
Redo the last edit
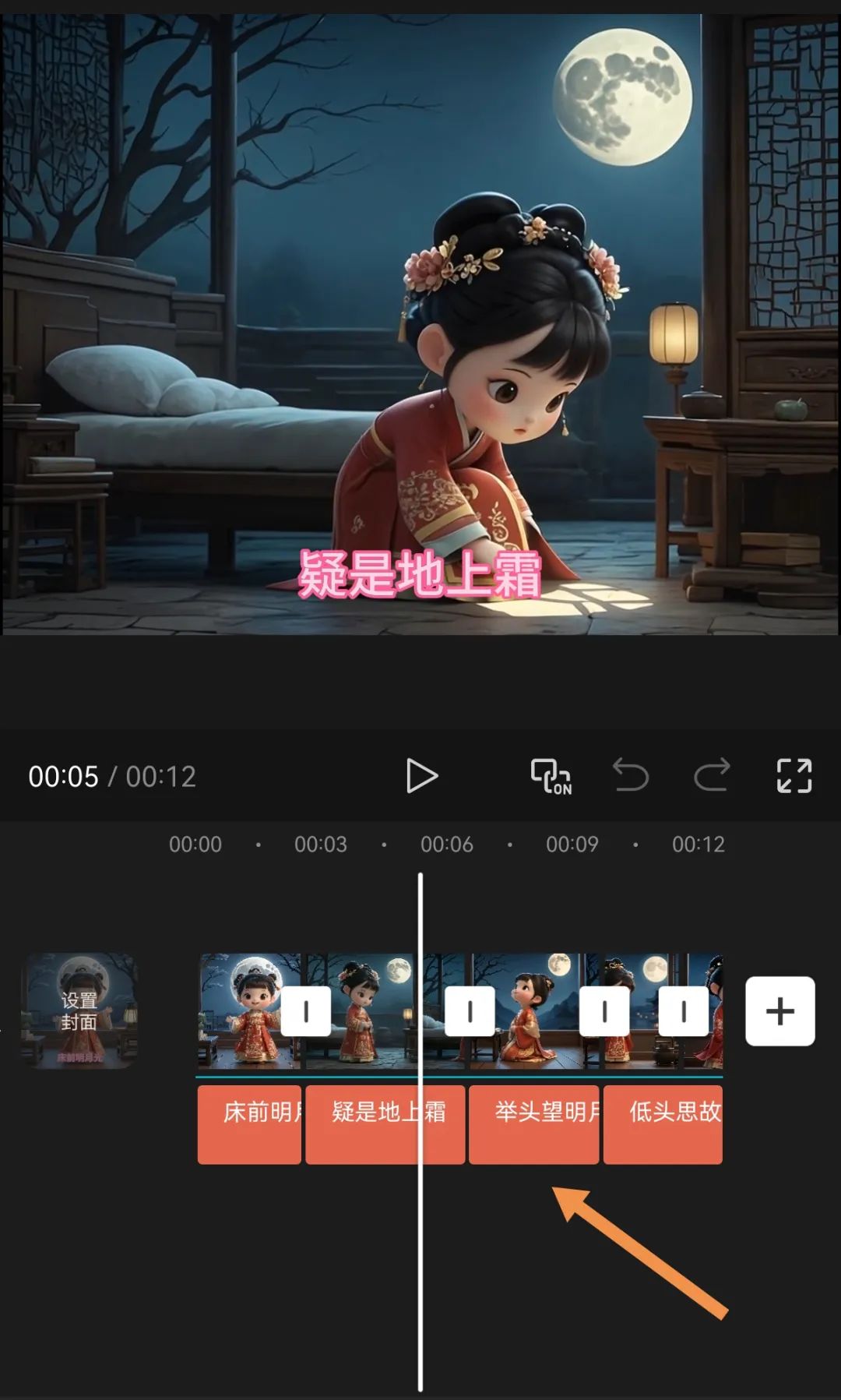pyautogui.click(x=712, y=776)
